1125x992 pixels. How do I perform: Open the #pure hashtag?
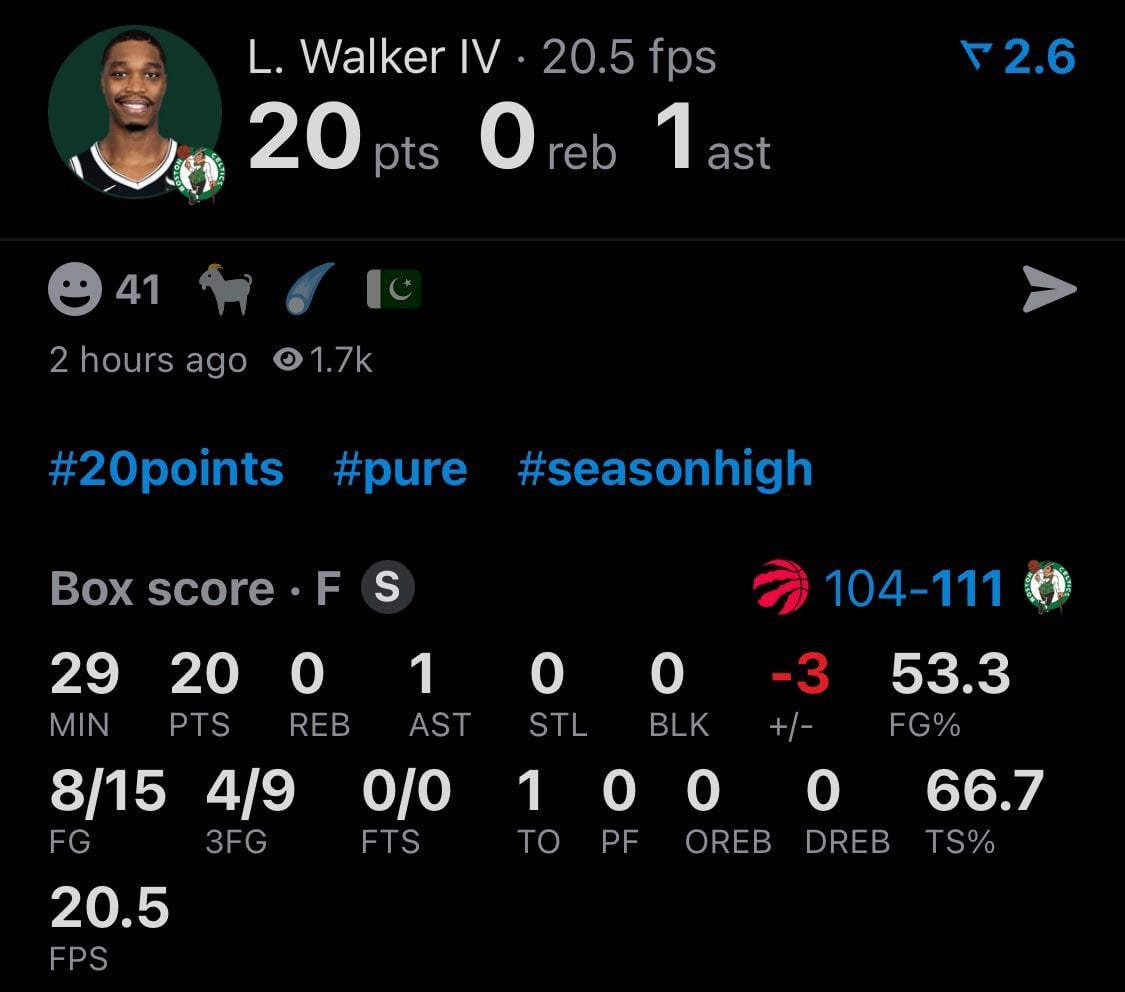point(400,469)
